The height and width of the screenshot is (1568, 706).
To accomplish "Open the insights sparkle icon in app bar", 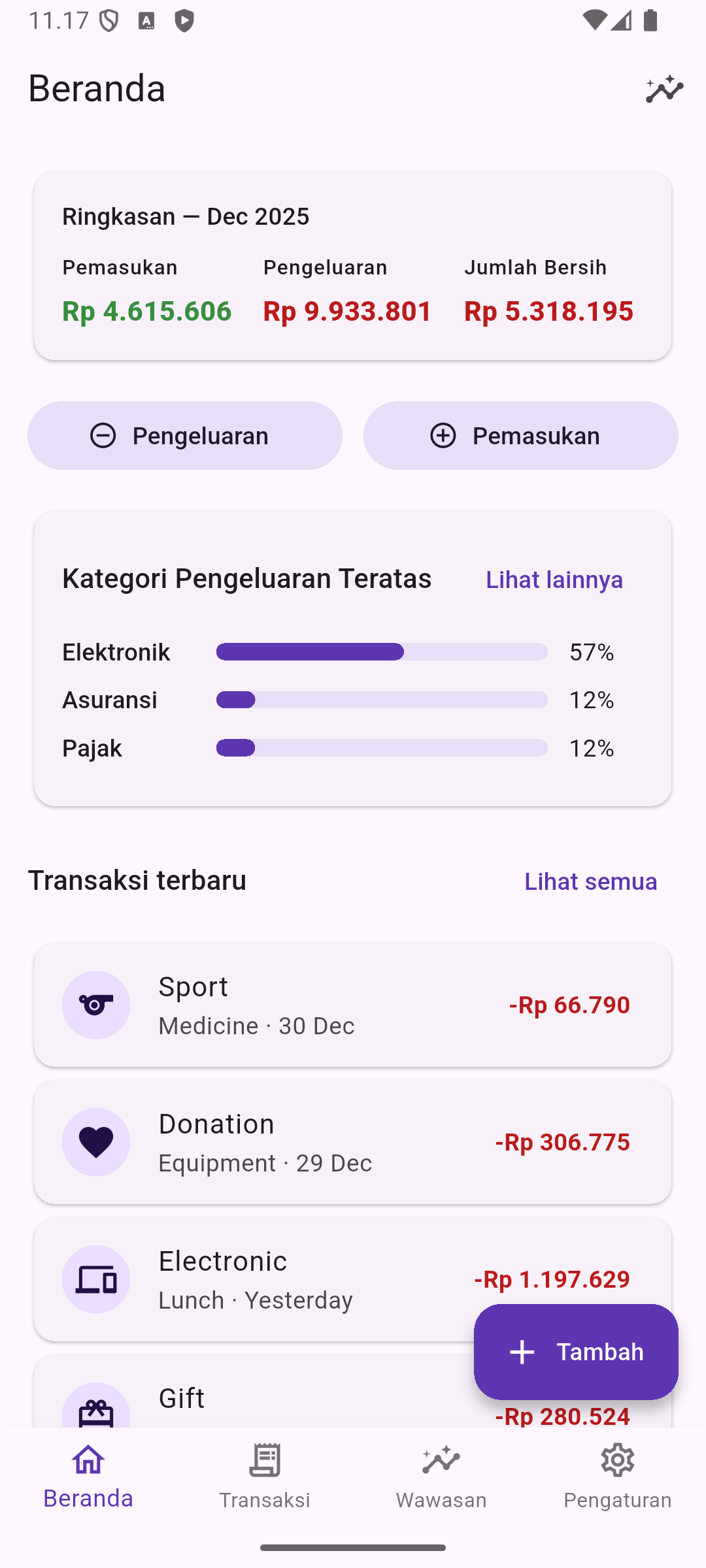I will coord(664,89).
